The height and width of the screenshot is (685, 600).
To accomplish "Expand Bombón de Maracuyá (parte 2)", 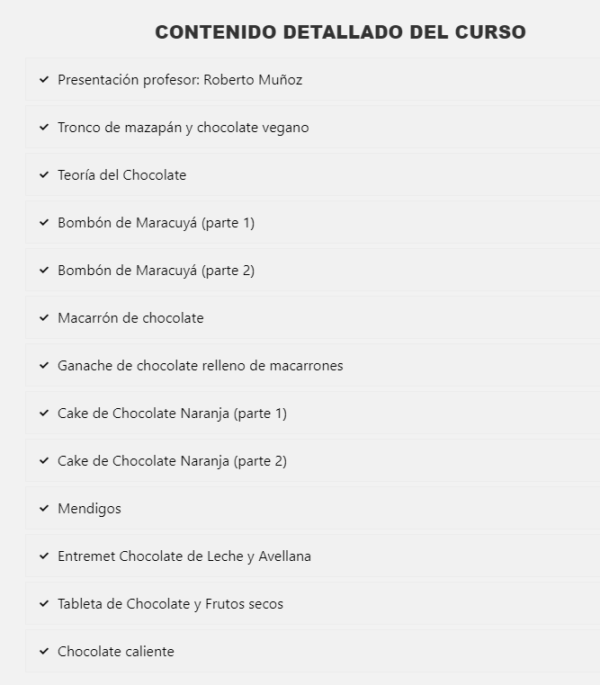I will 156,270.
